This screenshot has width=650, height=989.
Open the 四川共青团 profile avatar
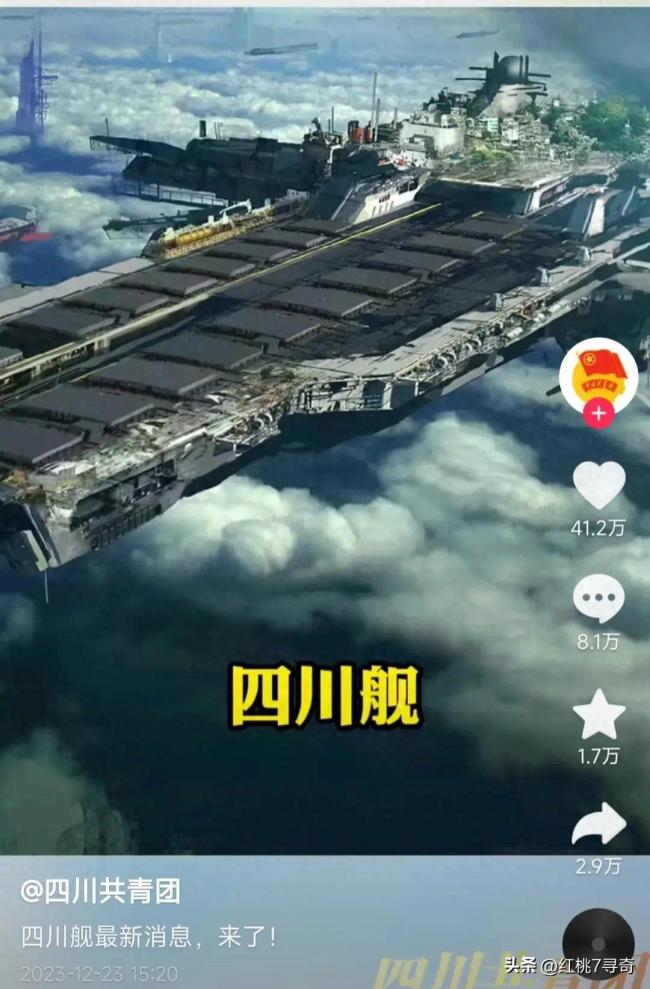[x=598, y=373]
